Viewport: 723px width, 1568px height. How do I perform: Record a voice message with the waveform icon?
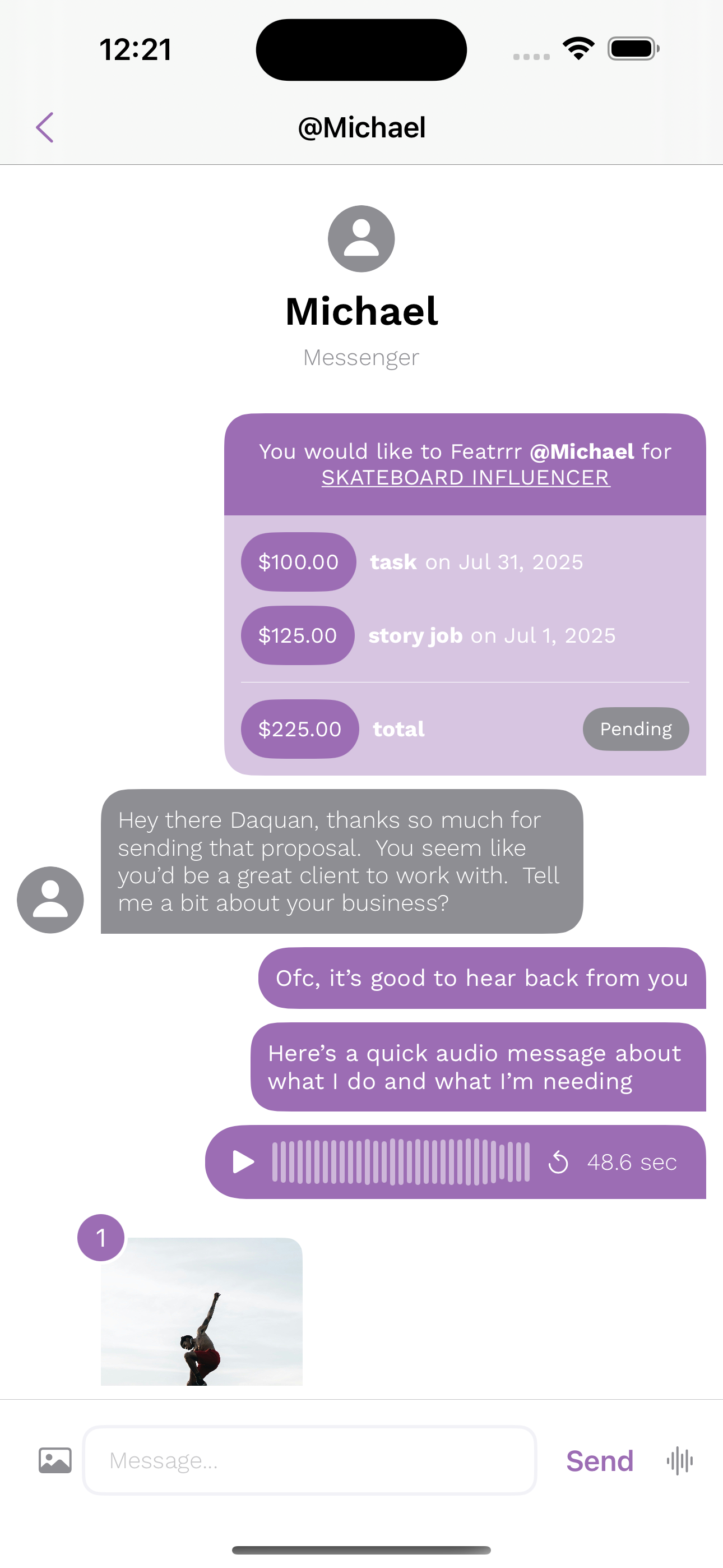tap(680, 1460)
